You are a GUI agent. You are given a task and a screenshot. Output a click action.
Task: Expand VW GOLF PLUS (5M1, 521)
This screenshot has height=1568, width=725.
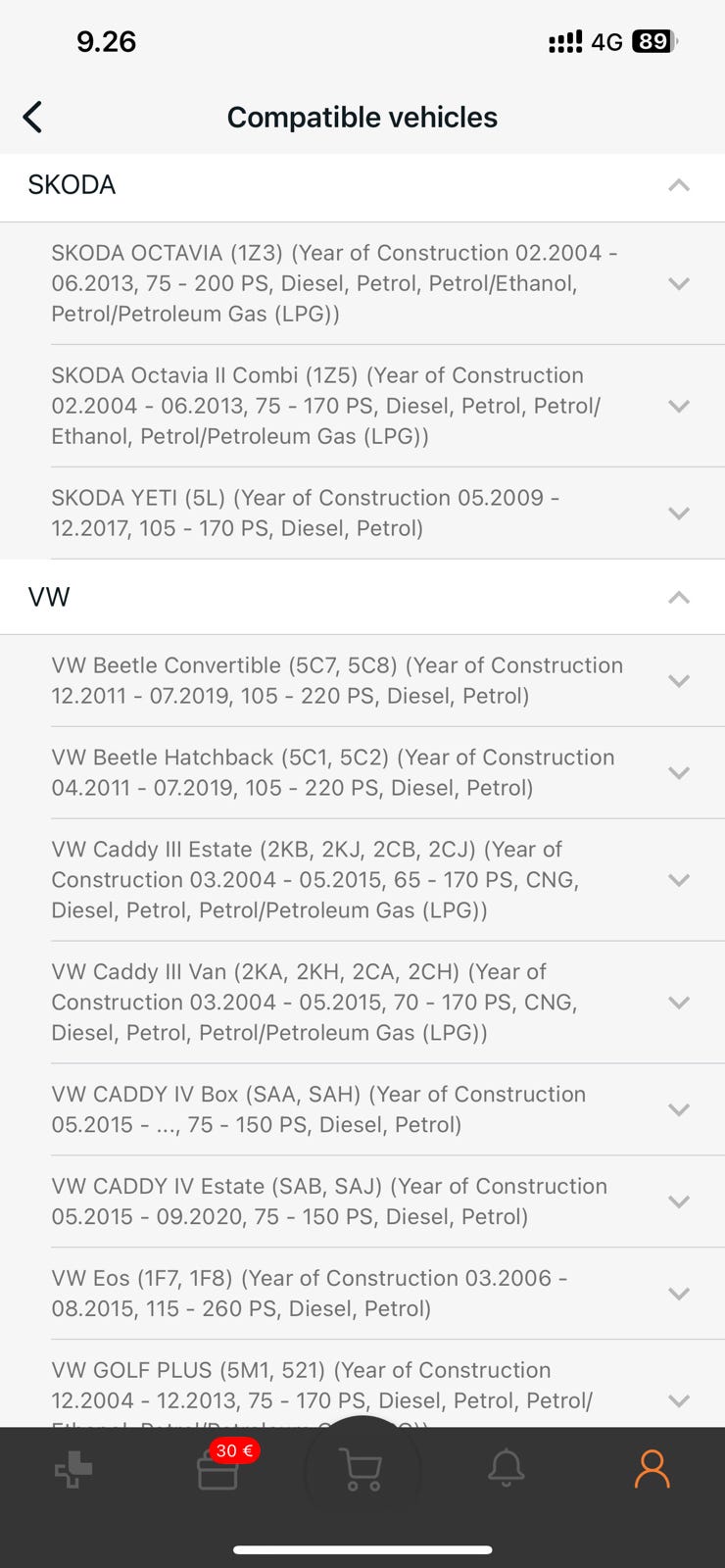coord(678,1399)
